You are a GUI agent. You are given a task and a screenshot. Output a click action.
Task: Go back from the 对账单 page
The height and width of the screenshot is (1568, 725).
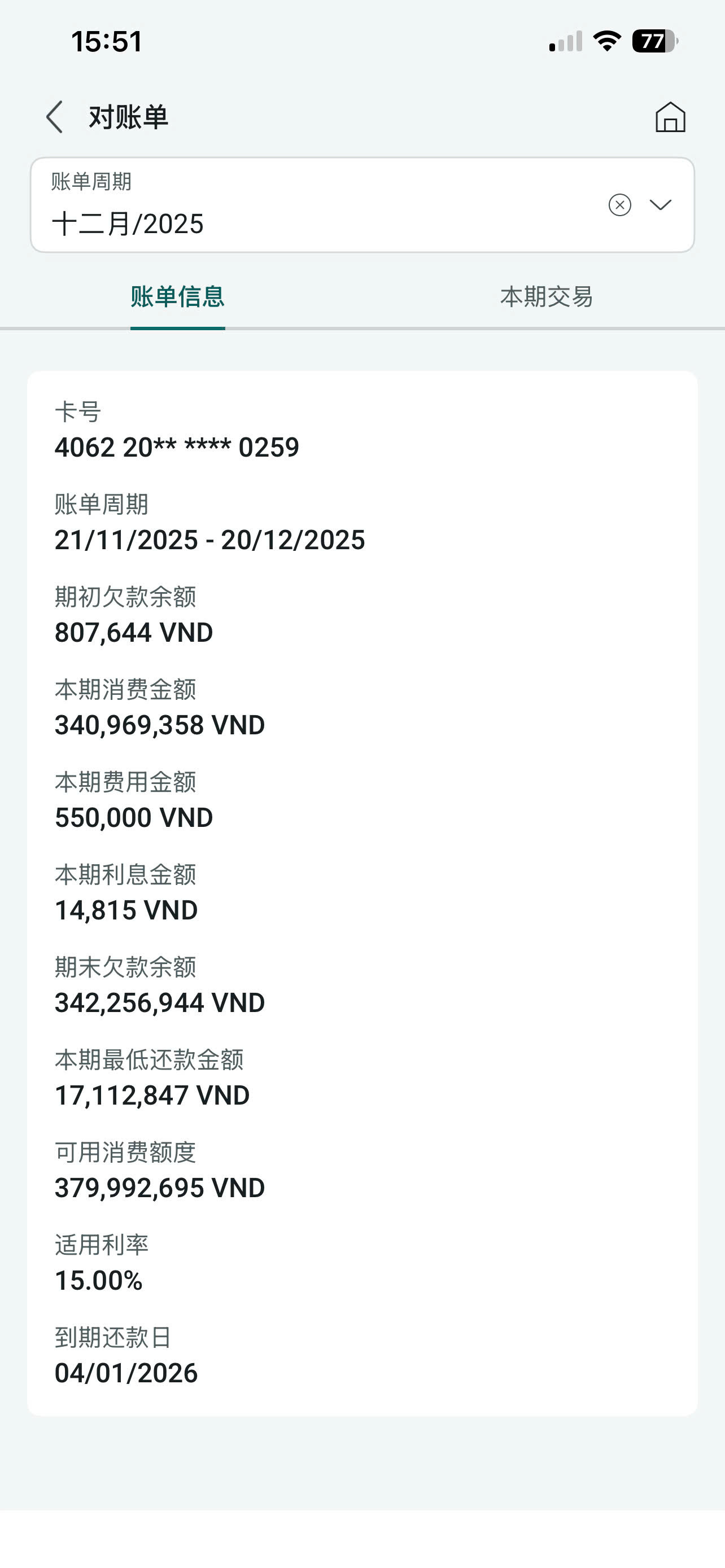[x=55, y=117]
